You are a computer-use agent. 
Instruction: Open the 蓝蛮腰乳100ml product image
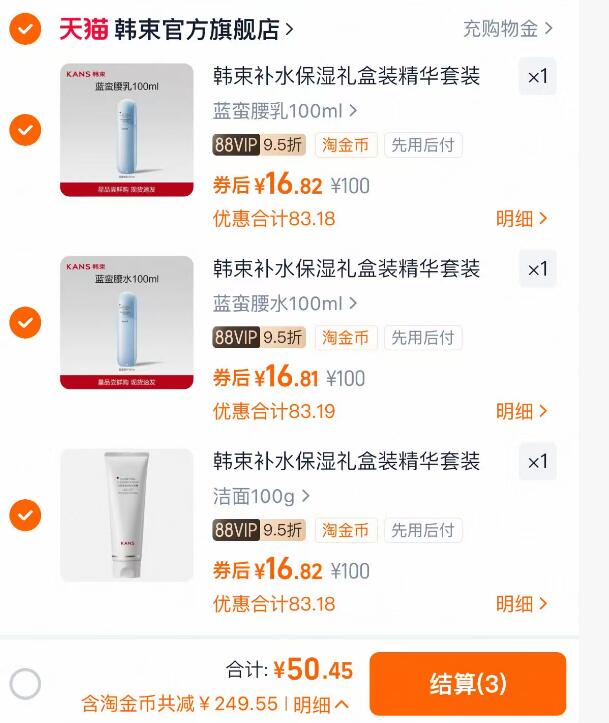127,130
